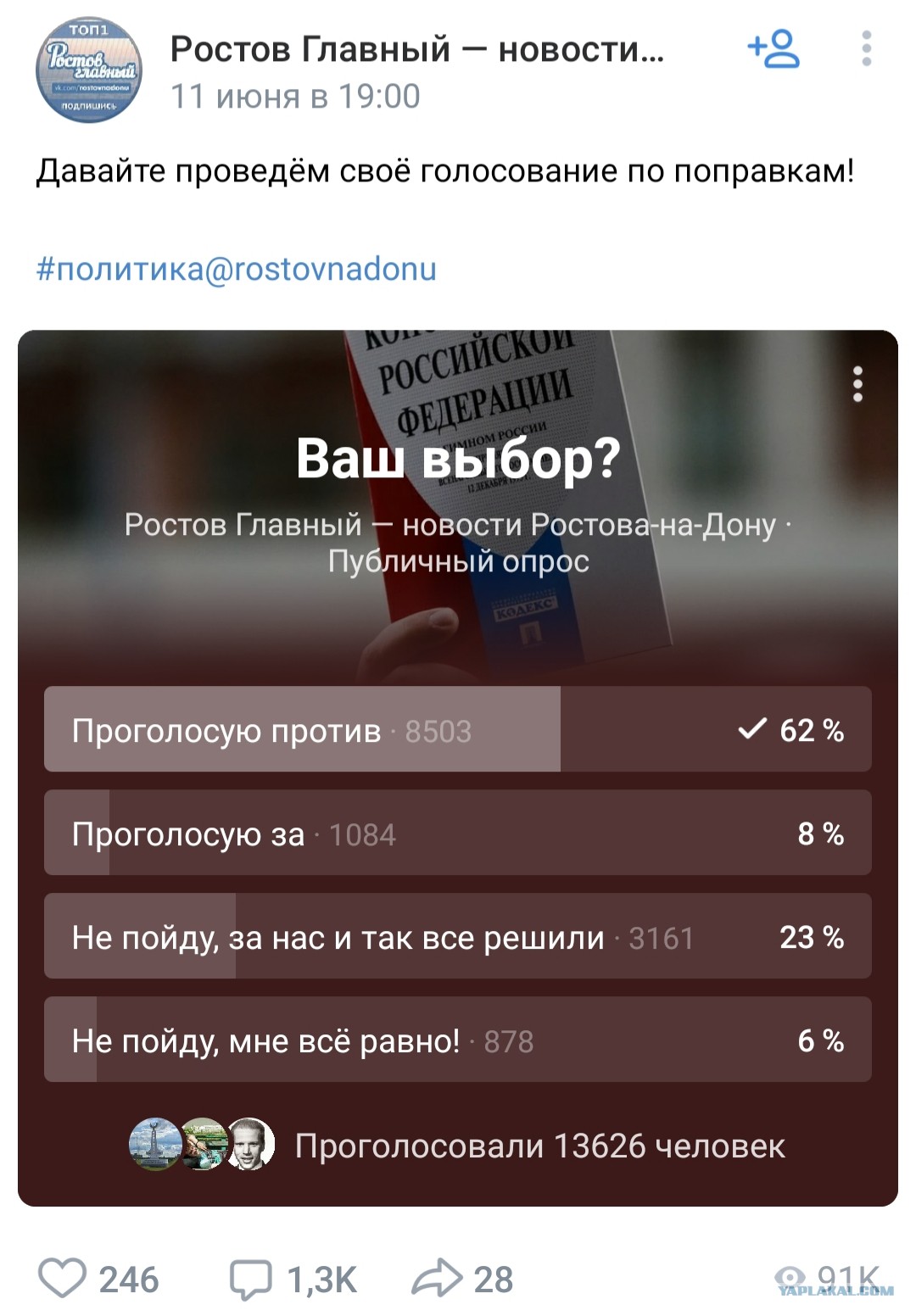Choose the "Проголосую за" answer

pyautogui.click(x=458, y=833)
